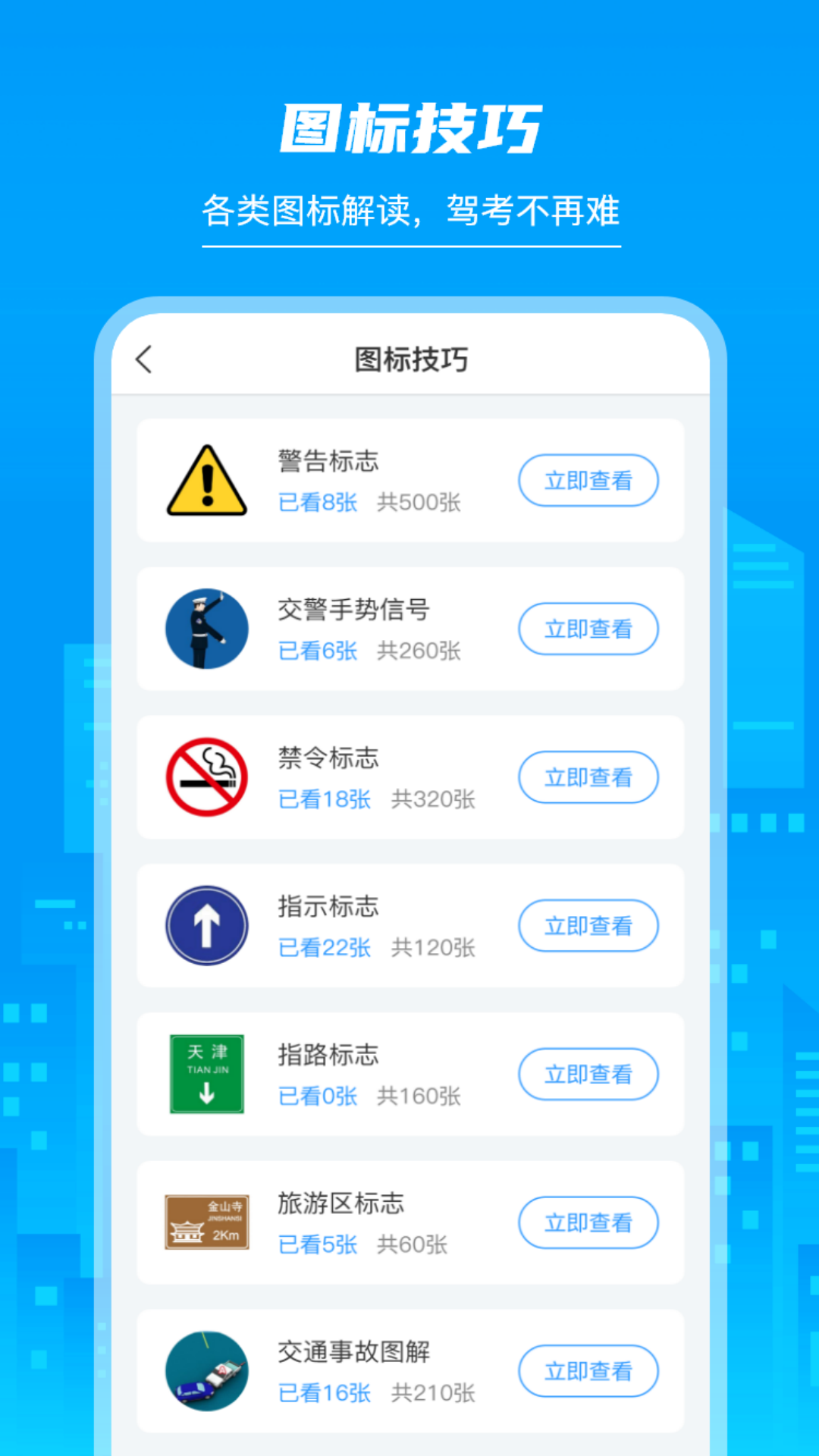Click the 已看0张 progress link
The width and height of the screenshot is (819, 1456).
tap(317, 1097)
